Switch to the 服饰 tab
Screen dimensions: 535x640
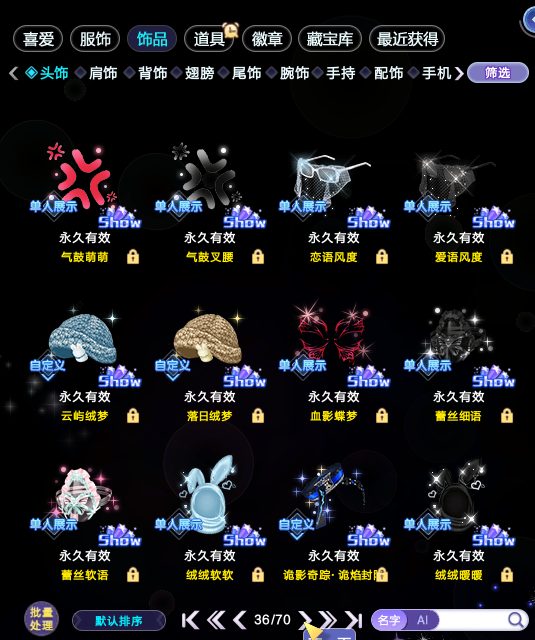pos(95,39)
